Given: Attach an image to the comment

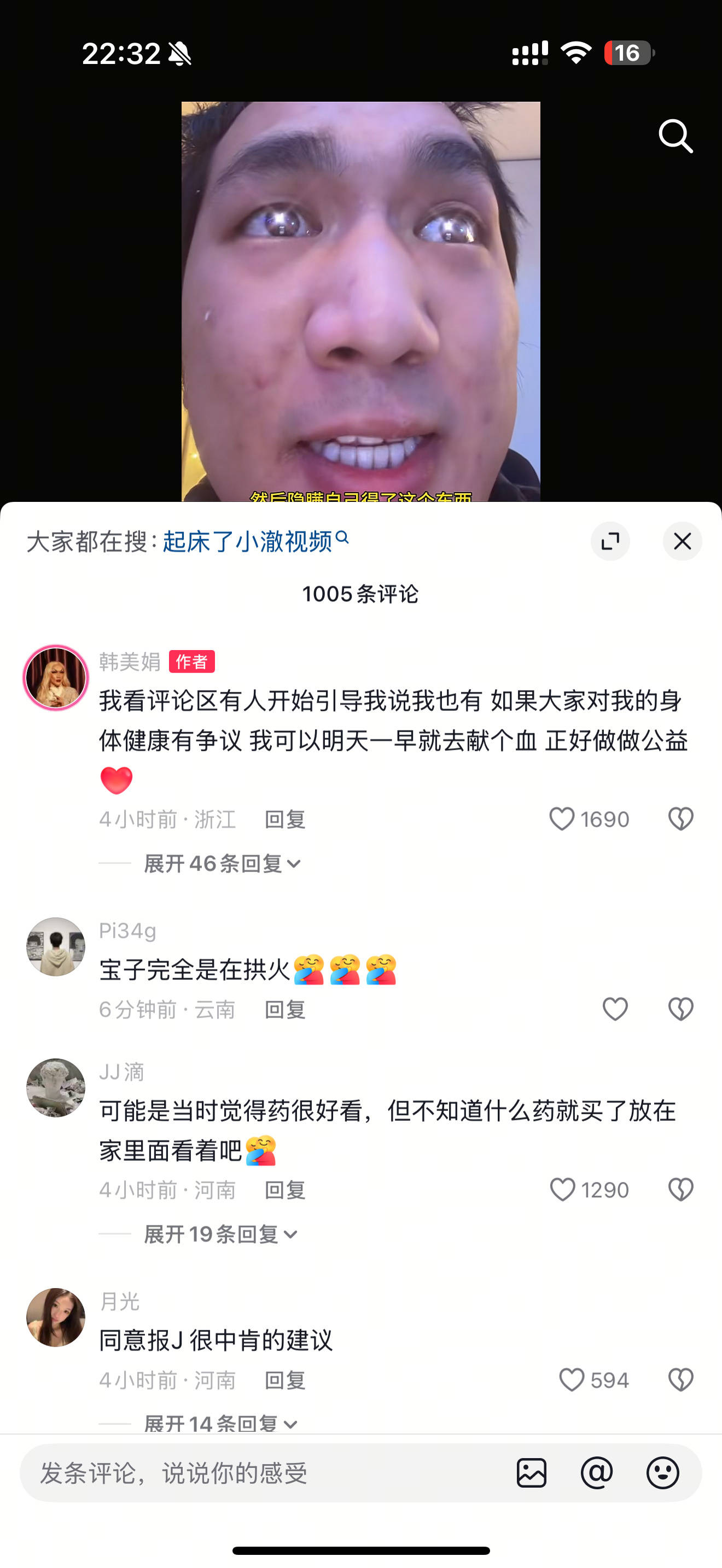Looking at the screenshot, I should (532, 1473).
